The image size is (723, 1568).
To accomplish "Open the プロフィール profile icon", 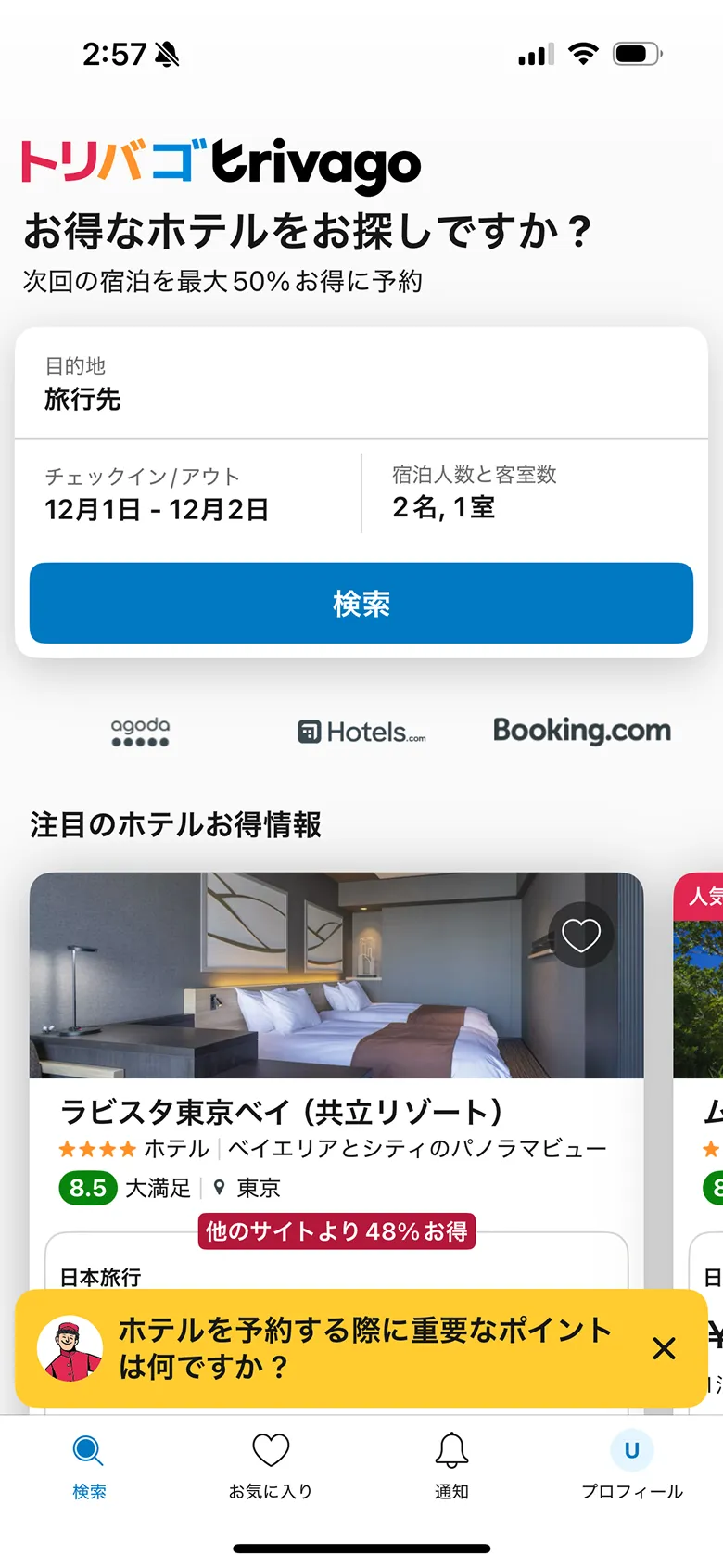I will 631,1448.
